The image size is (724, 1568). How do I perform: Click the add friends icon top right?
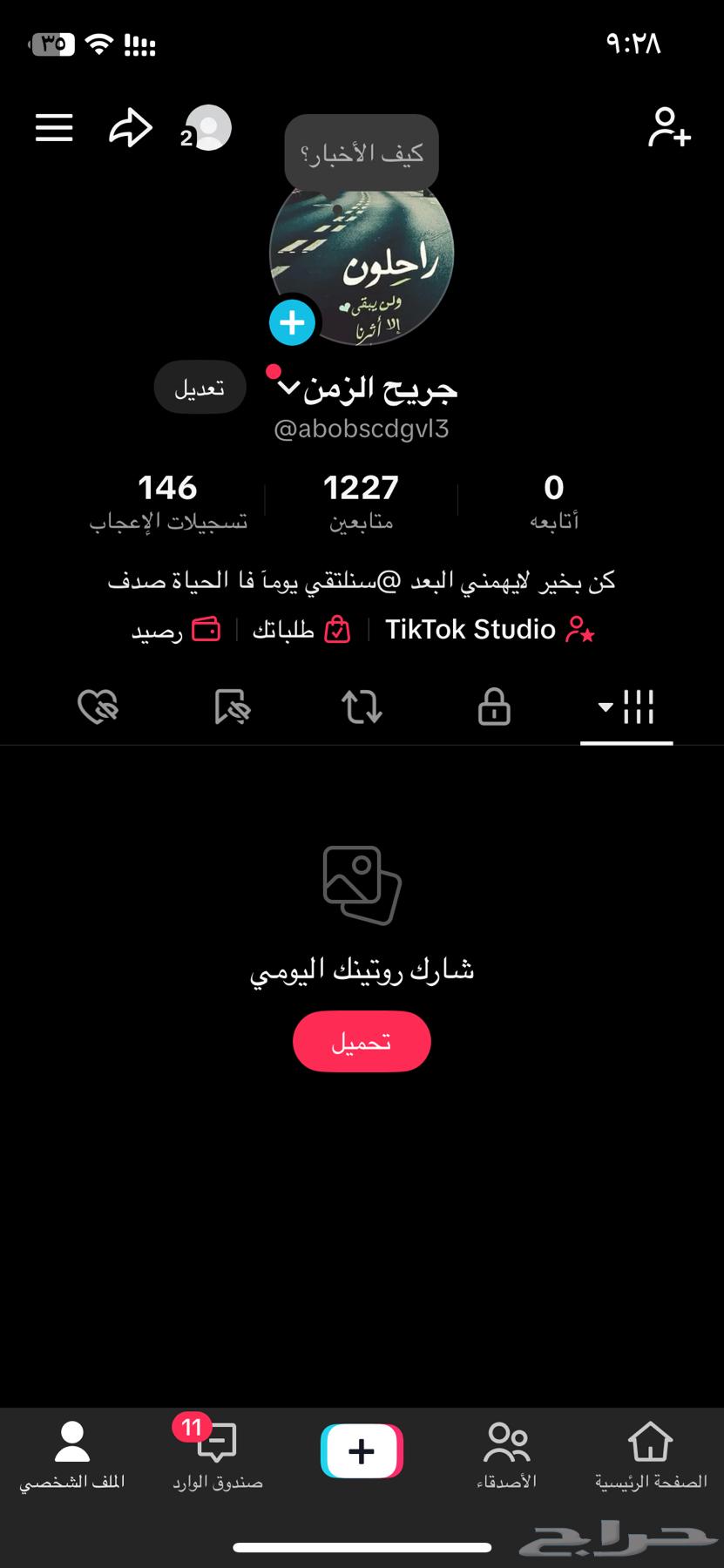(669, 127)
